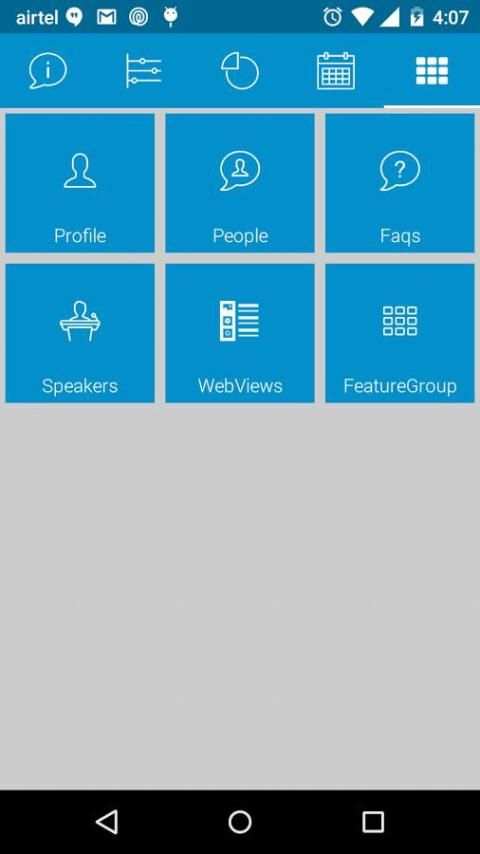480x854 pixels.
Task: Open the Profile tile
Action: point(80,183)
